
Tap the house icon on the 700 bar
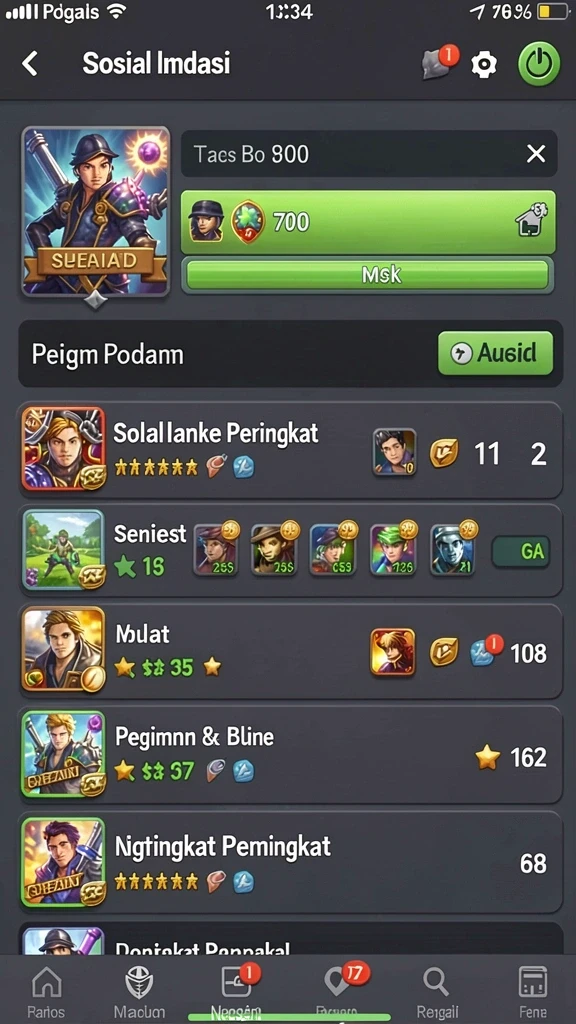531,221
